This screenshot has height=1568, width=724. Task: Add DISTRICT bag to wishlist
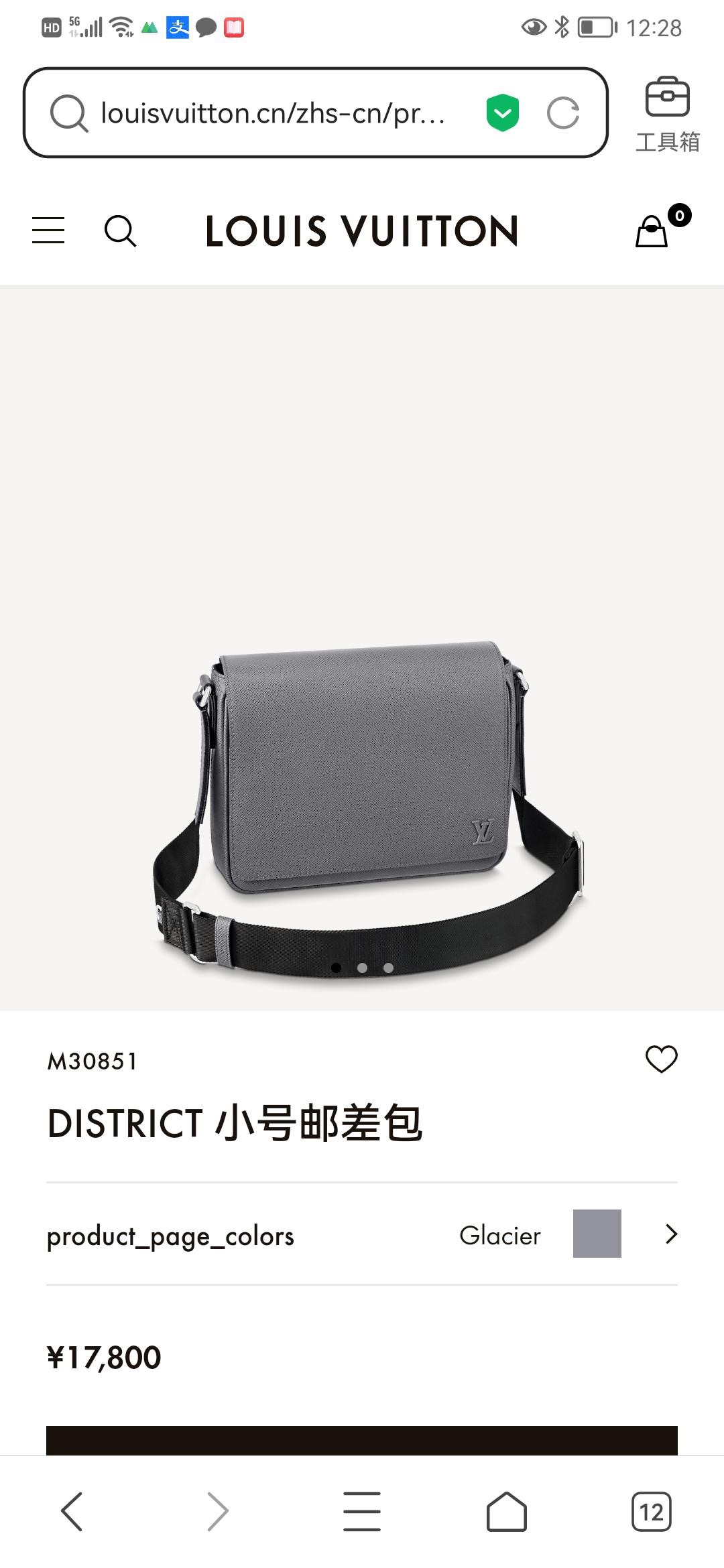coord(661,1059)
